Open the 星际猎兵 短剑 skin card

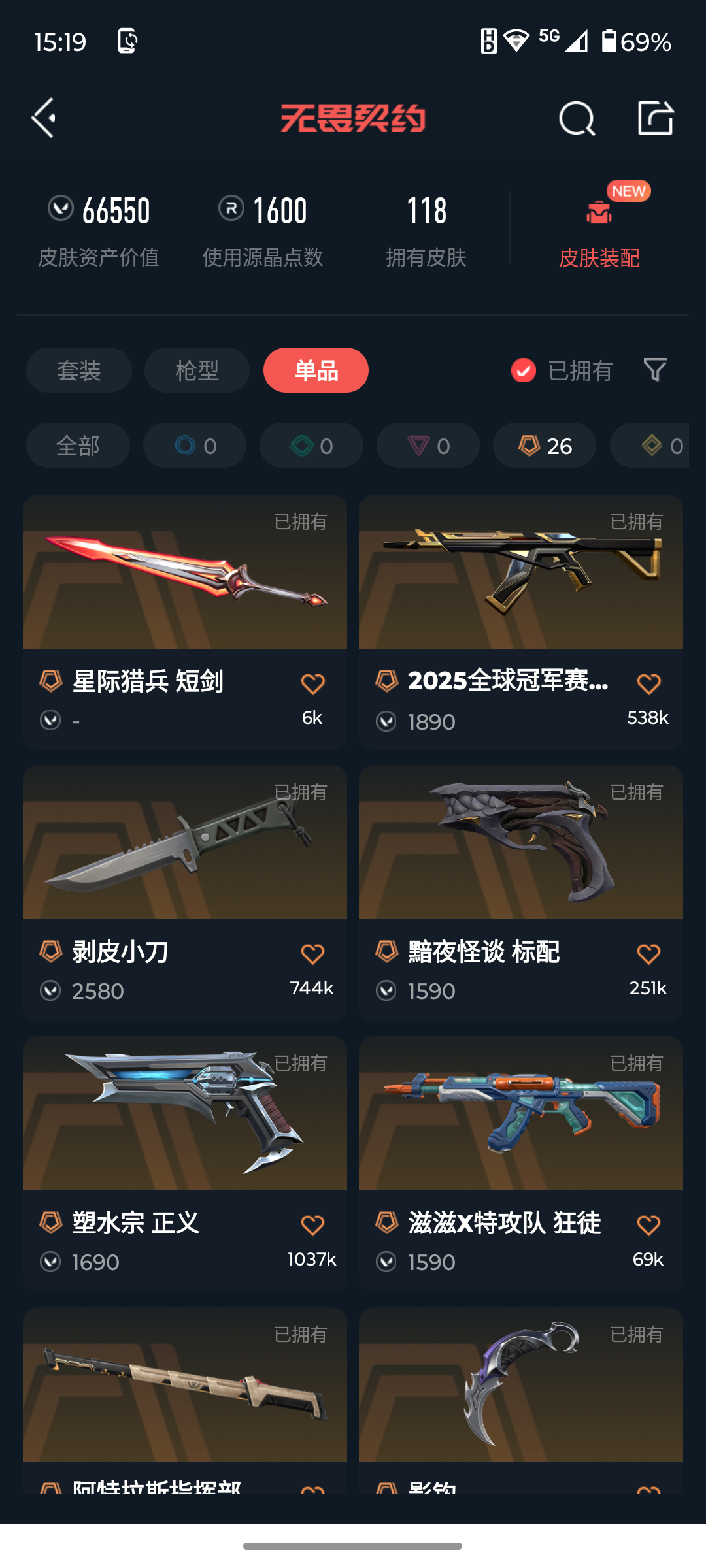click(184, 588)
